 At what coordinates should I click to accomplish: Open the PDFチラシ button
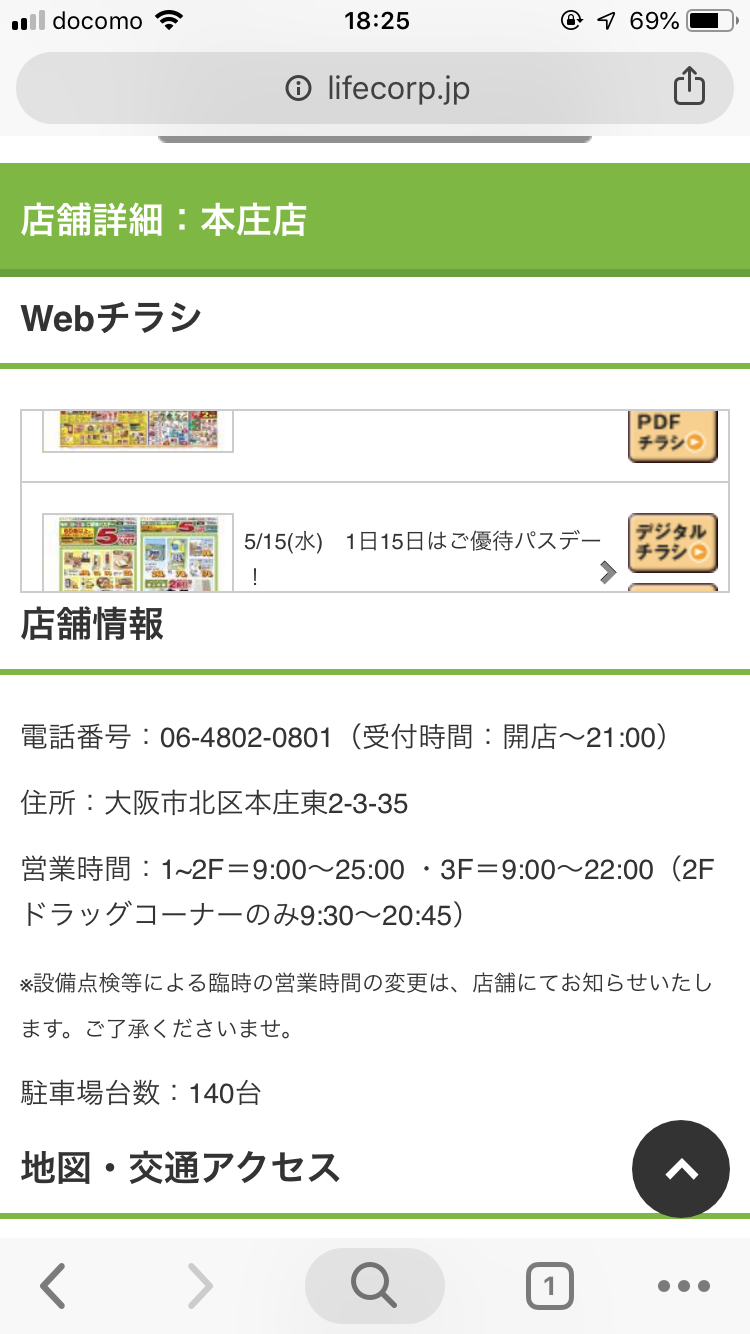672,435
